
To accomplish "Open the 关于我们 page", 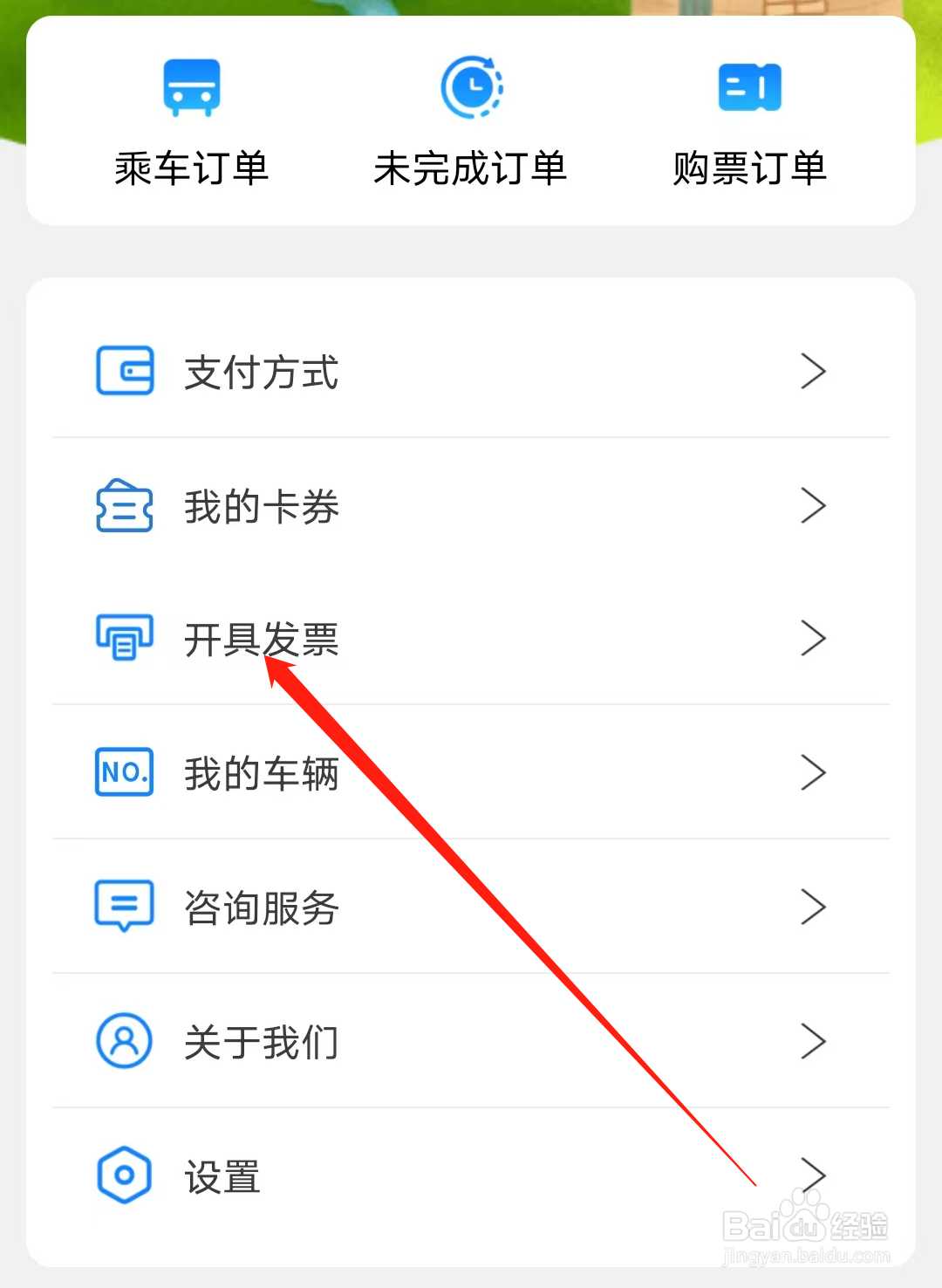I will click(261, 1041).
